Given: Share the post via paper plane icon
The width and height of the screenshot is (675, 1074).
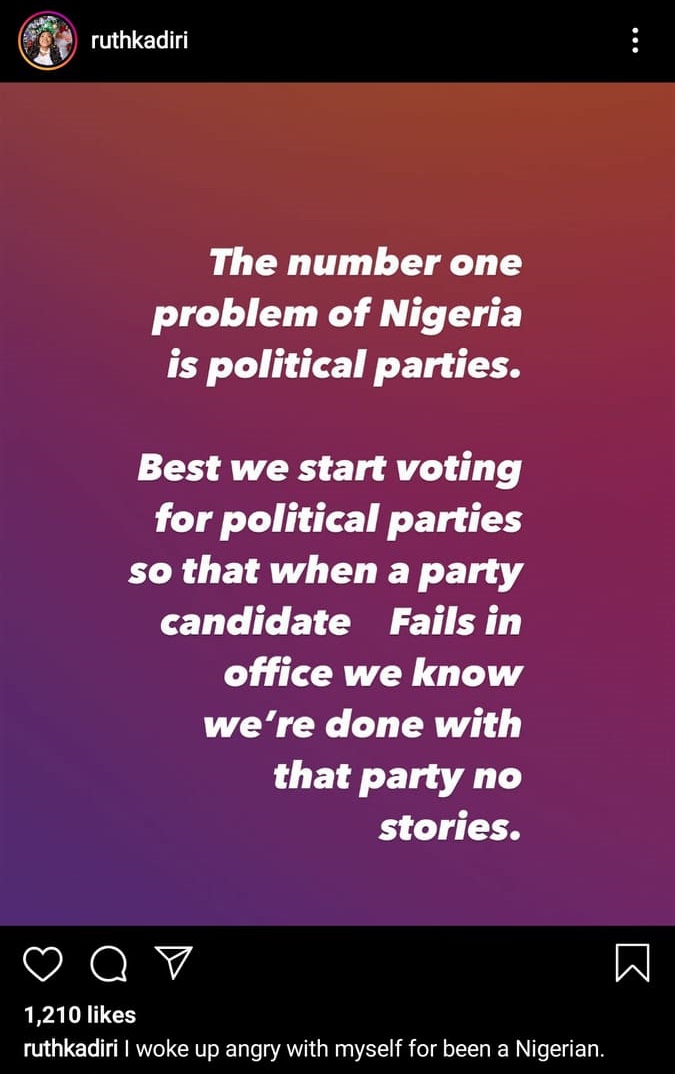Looking at the screenshot, I should pos(174,962).
